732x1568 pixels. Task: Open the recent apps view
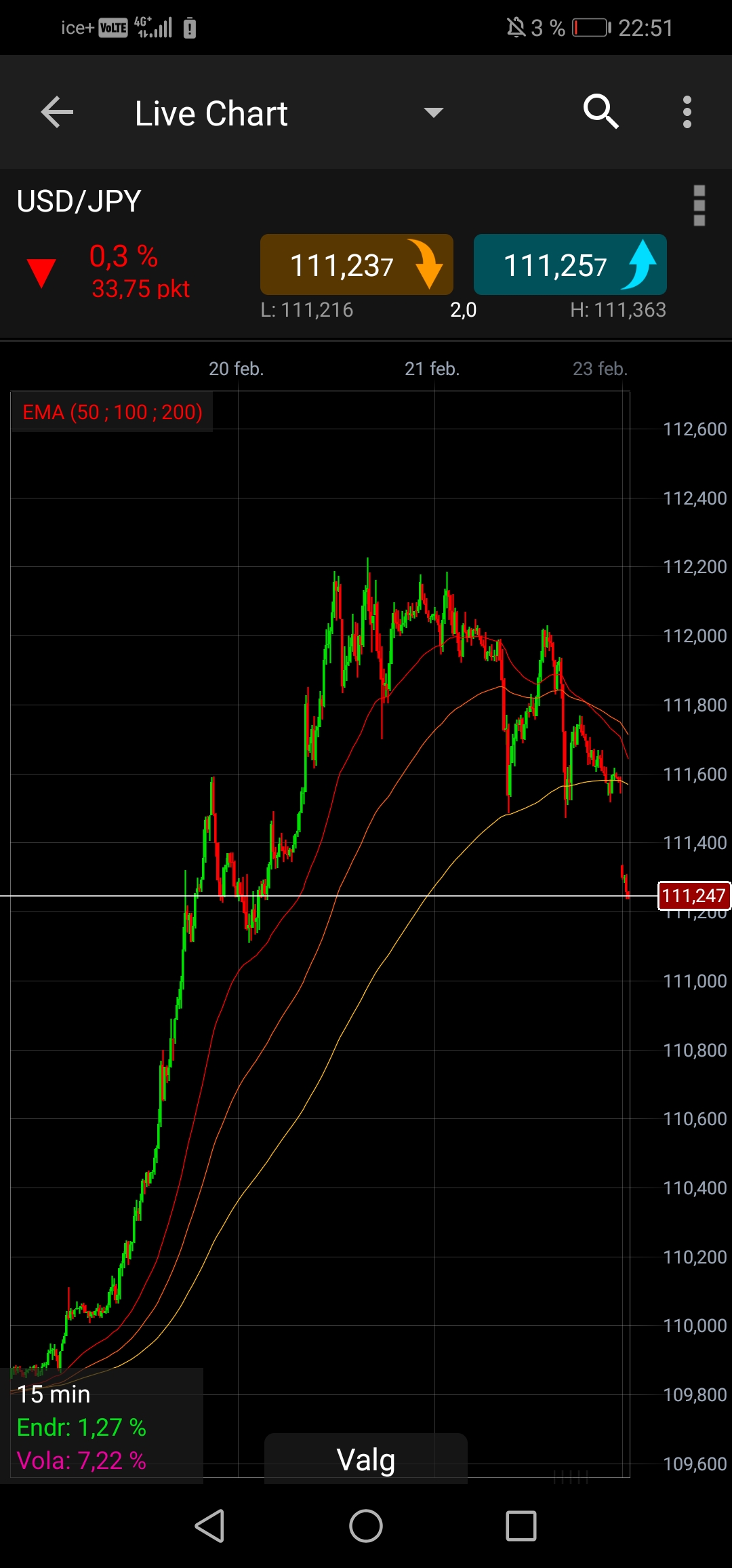pyautogui.click(x=521, y=1526)
